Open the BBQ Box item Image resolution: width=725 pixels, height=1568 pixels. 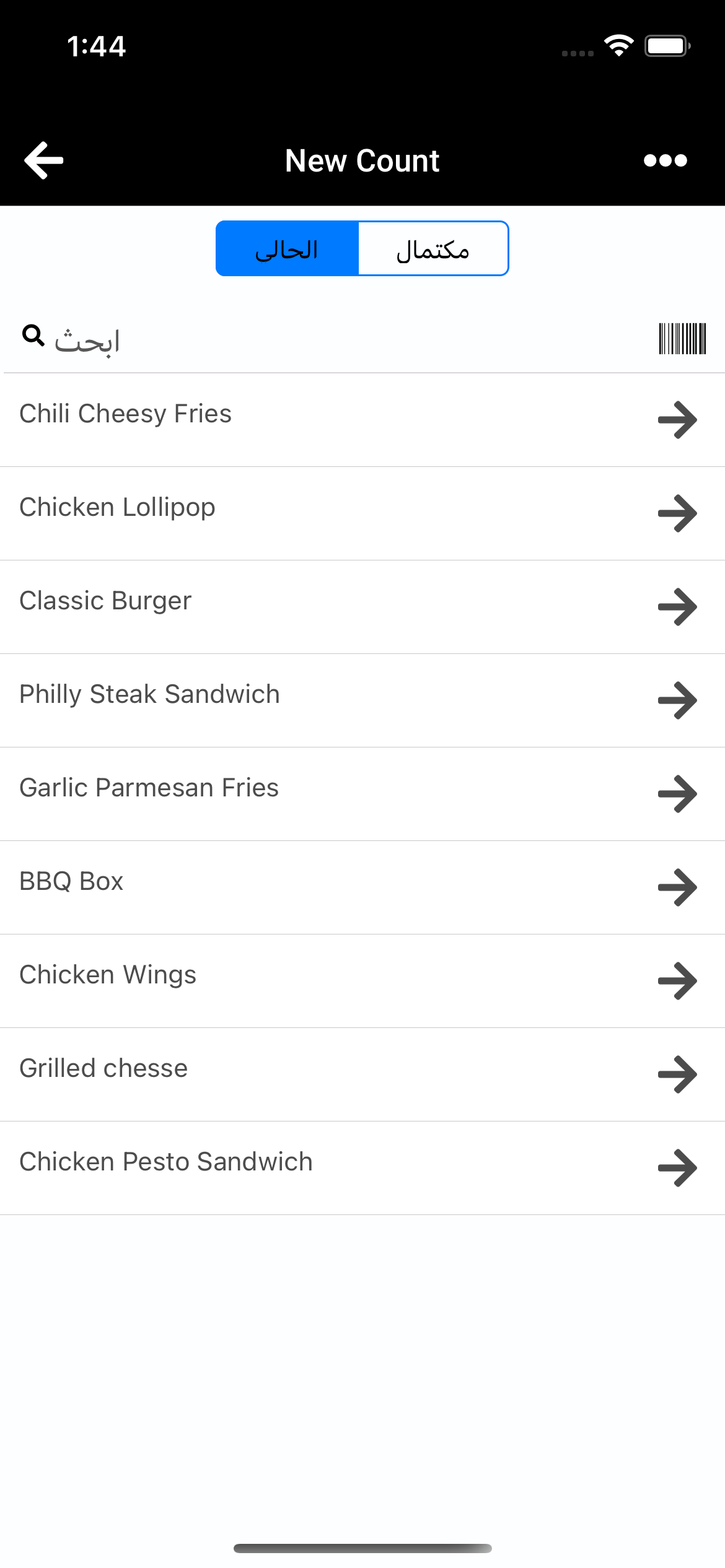362,887
